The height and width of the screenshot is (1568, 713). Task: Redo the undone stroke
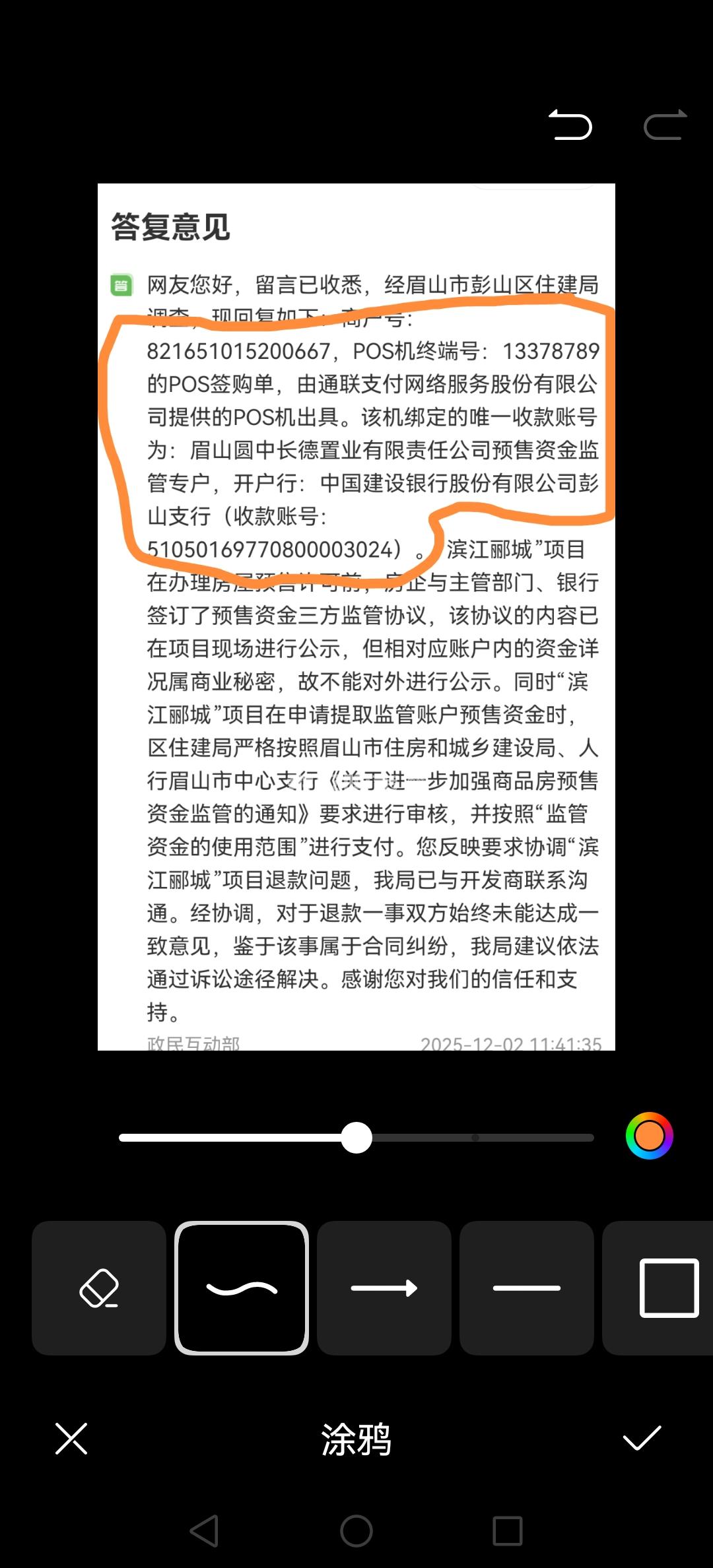coord(665,125)
